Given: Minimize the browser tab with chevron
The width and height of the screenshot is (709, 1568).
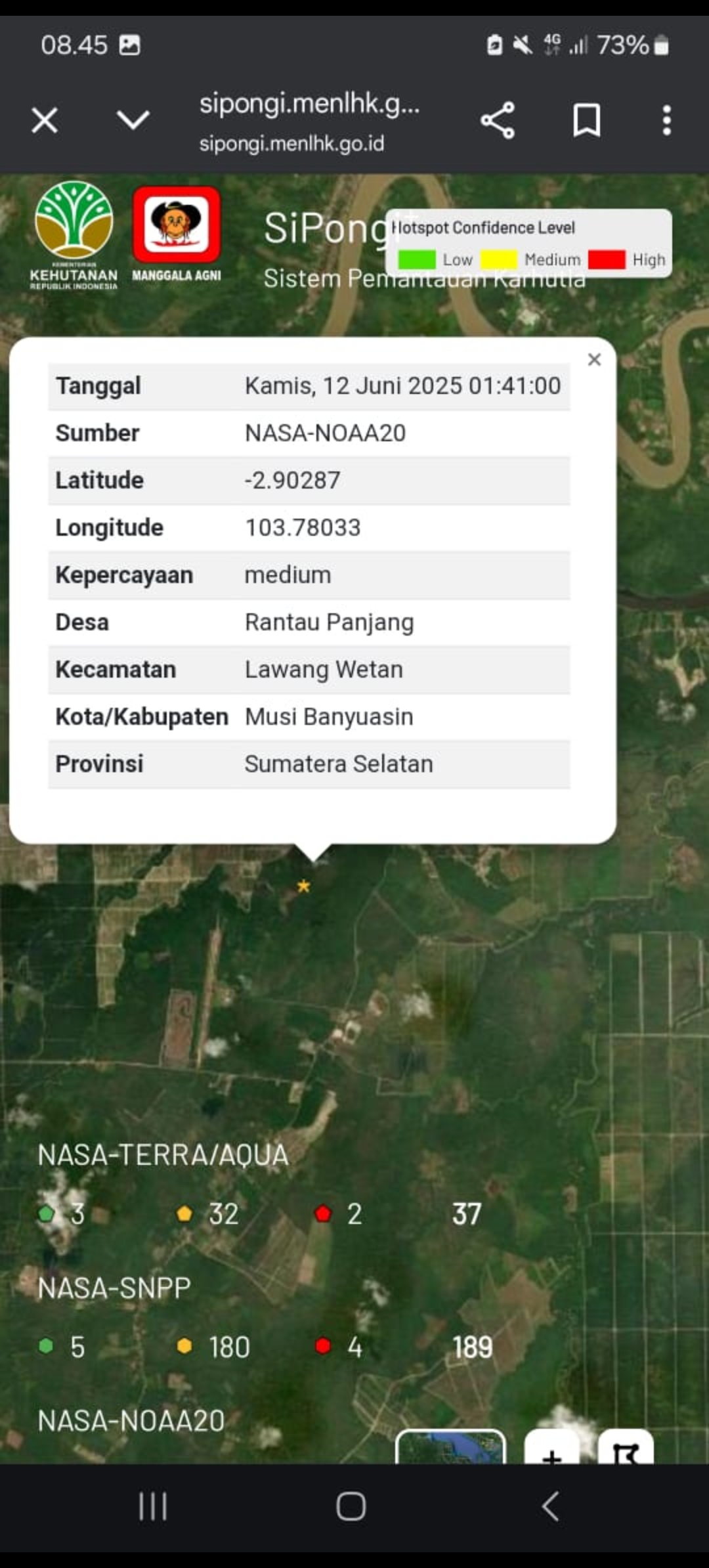Looking at the screenshot, I should tap(133, 120).
